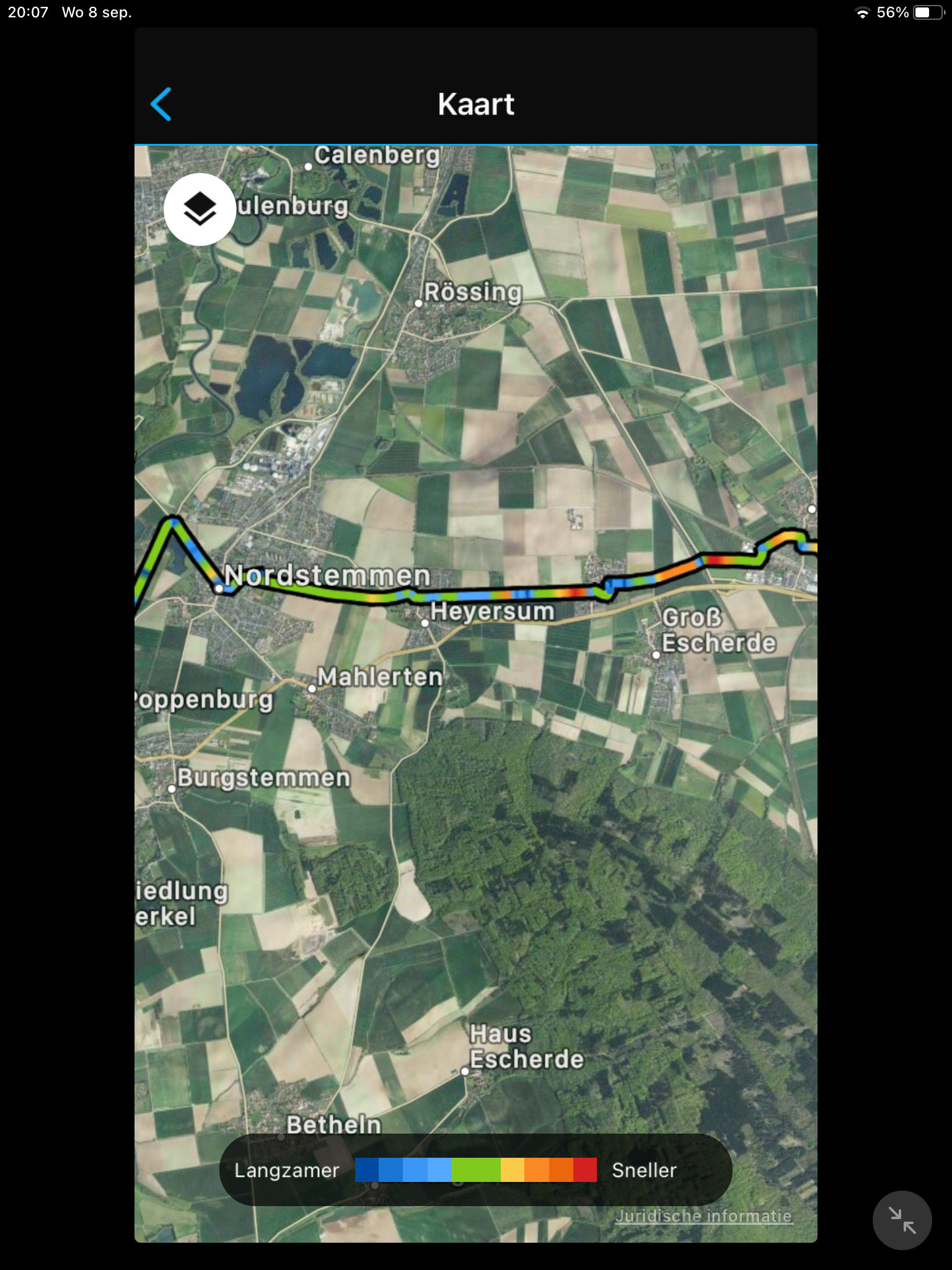Open the map layers selector
The width and height of the screenshot is (952, 1270).
point(200,210)
